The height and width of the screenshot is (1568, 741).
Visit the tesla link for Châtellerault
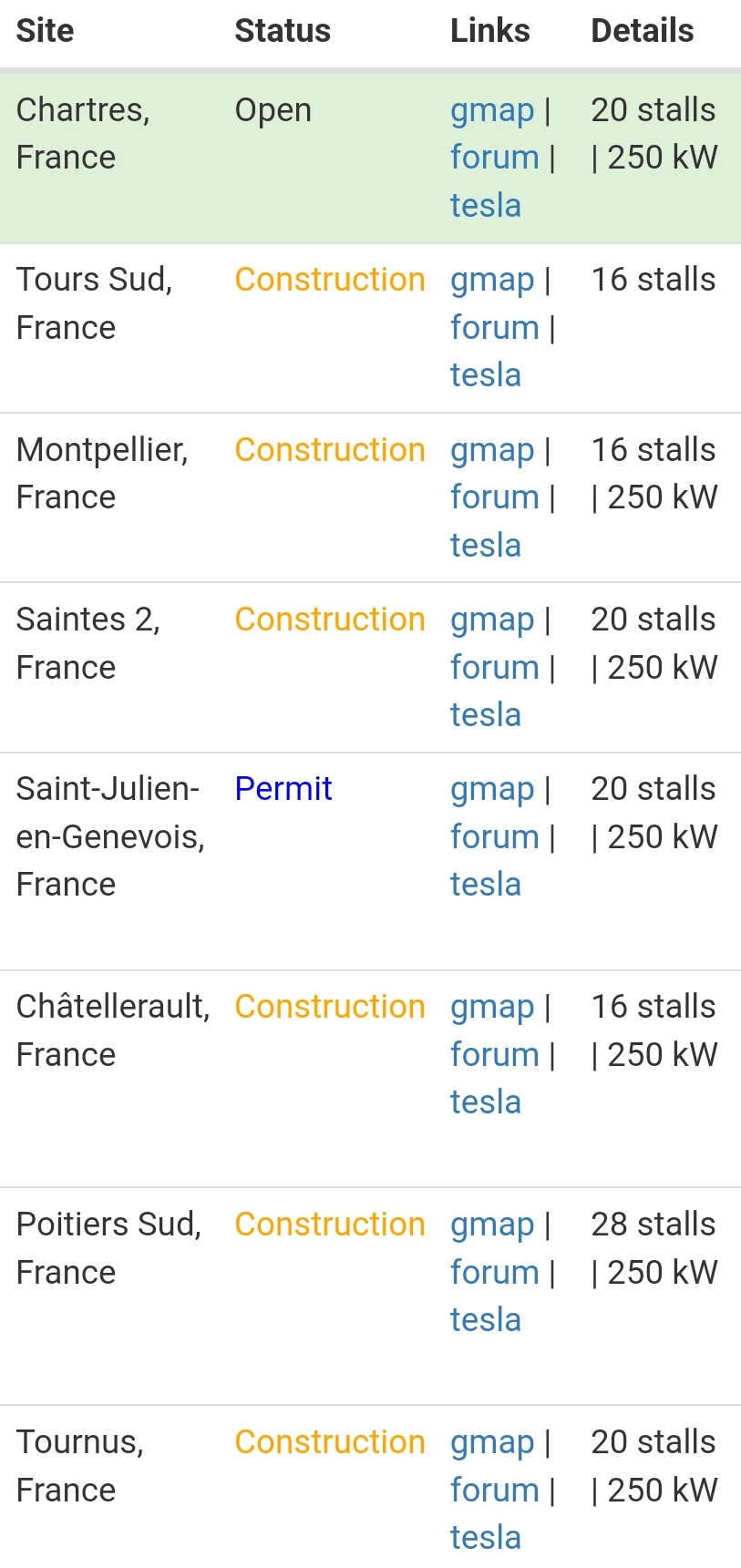pos(486,1102)
